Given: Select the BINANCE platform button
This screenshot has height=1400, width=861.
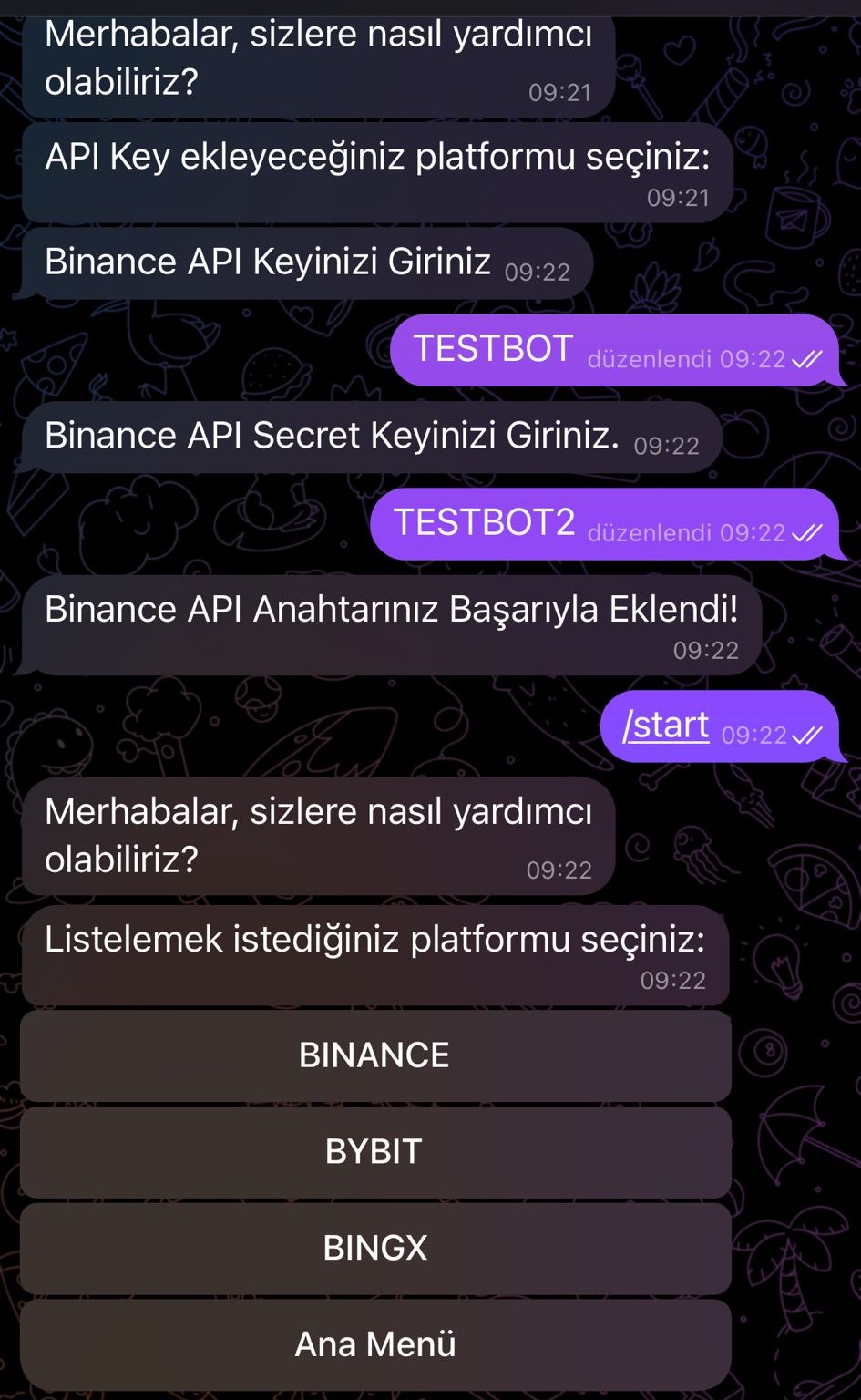Looking at the screenshot, I should coord(374,1055).
